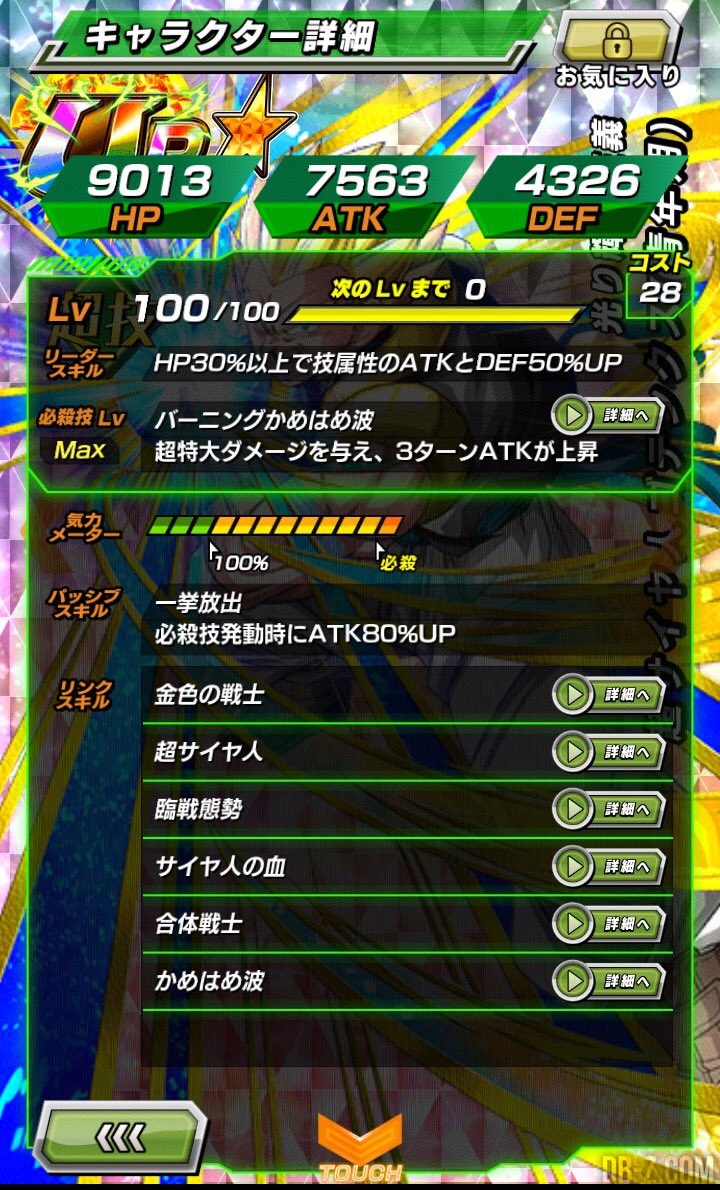Open 詳細へ for バーニングかめはめ波 super attack
Image resolution: width=720 pixels, height=1190 pixels.
coord(608,416)
